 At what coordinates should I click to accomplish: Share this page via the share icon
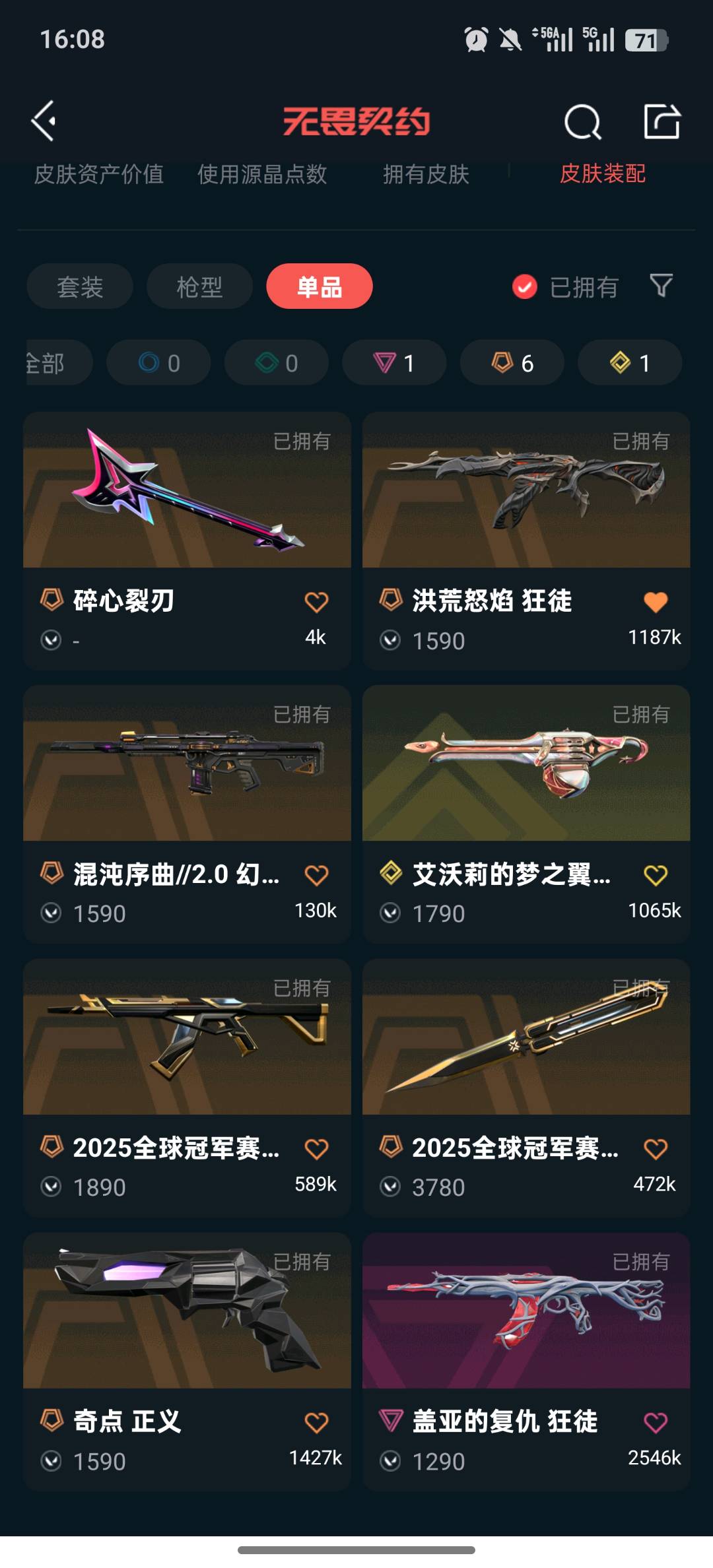662,121
